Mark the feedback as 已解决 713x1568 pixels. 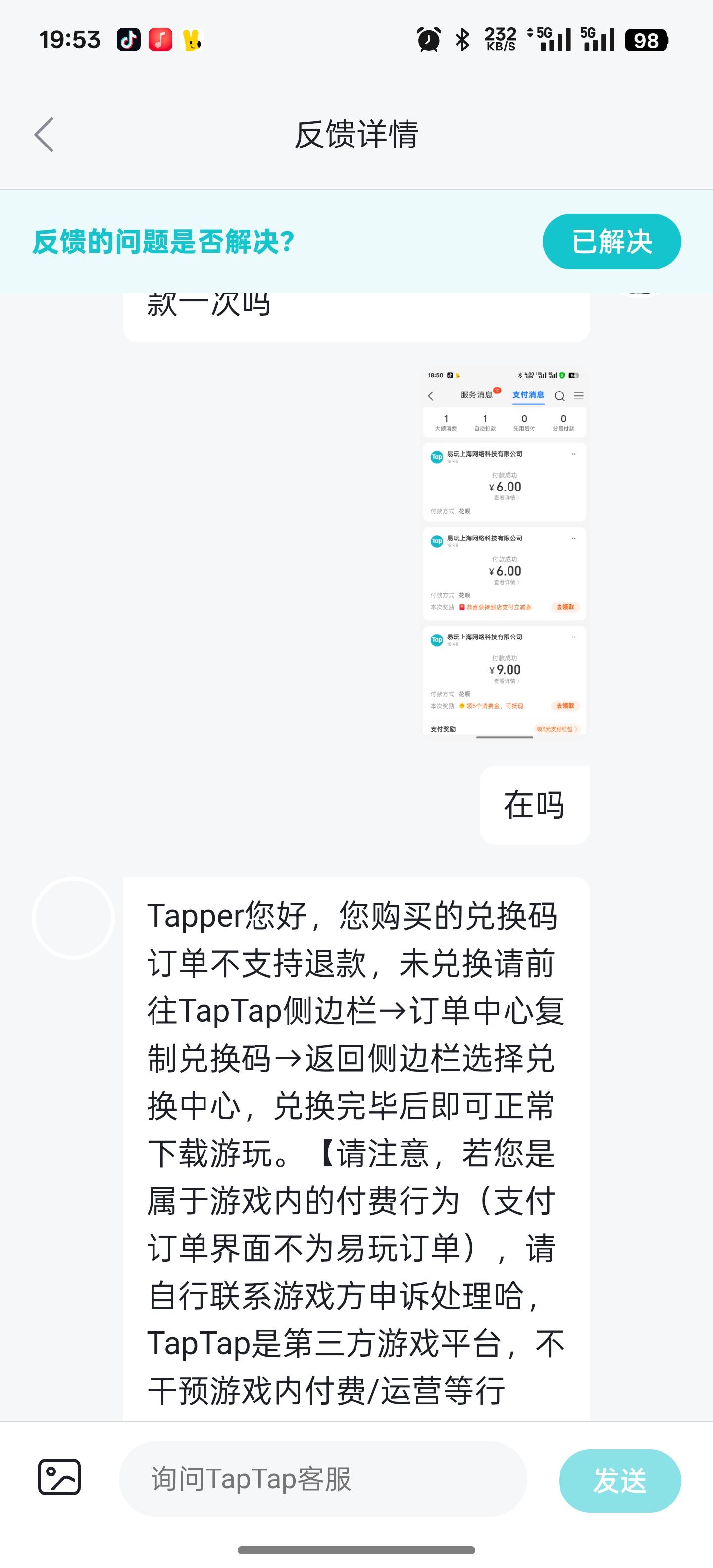[611, 242]
